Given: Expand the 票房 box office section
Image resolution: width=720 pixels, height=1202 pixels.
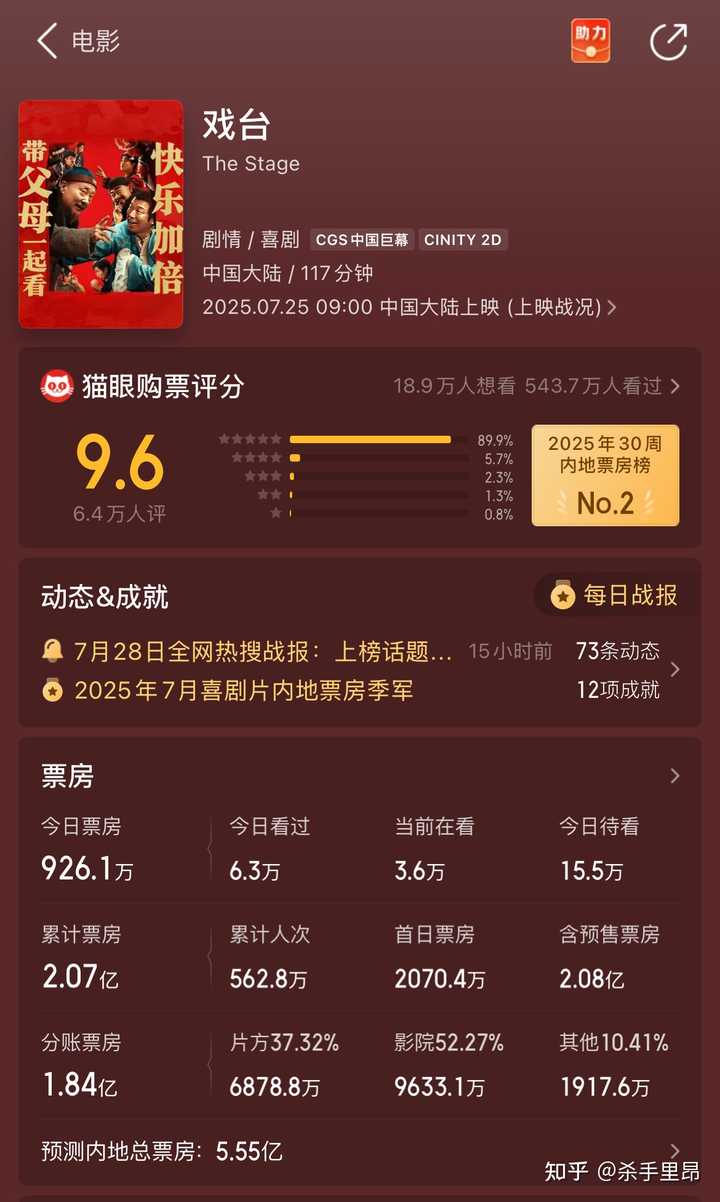Looking at the screenshot, I should click(x=675, y=776).
